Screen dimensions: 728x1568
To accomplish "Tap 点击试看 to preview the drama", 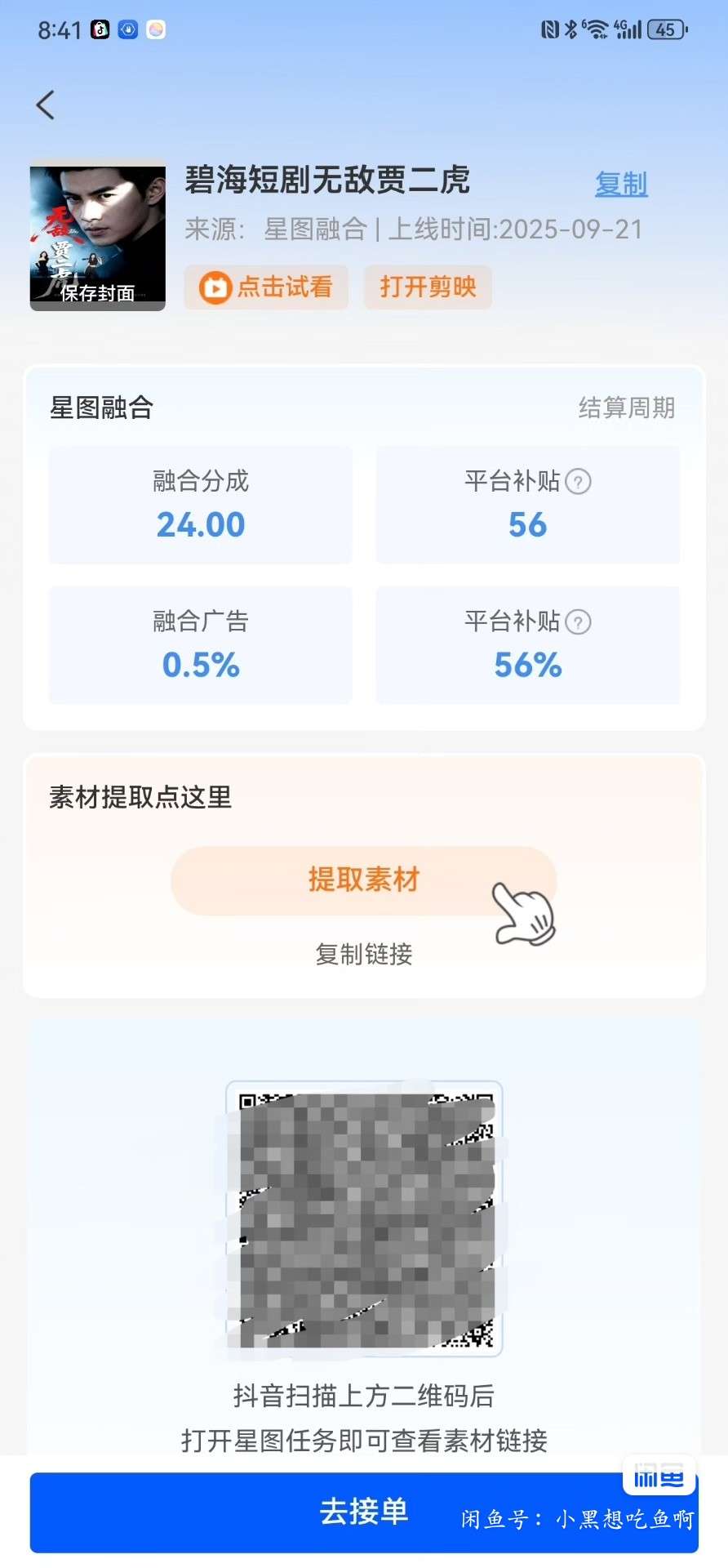I will click(x=266, y=287).
